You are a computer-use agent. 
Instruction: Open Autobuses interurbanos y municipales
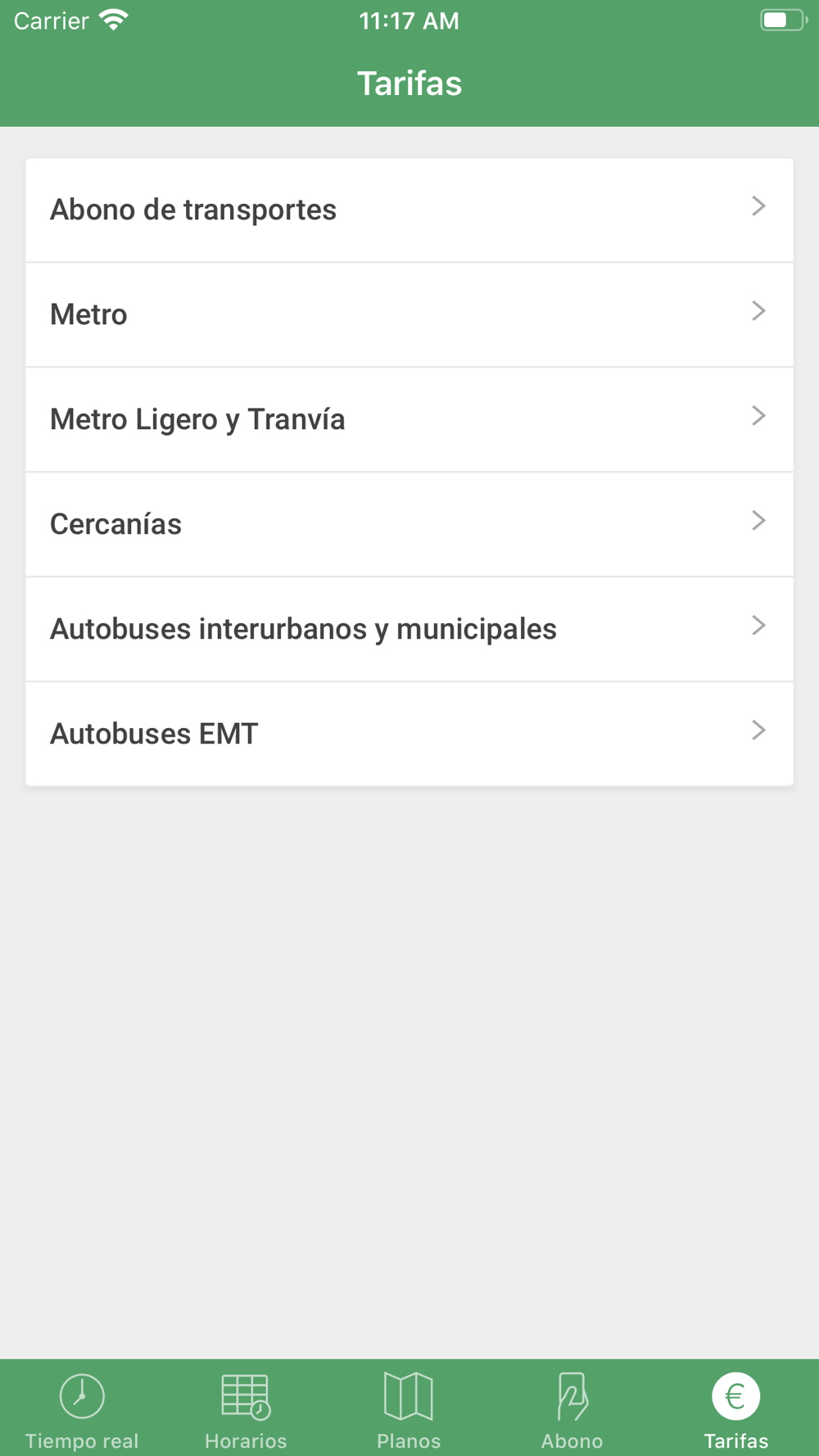(409, 629)
